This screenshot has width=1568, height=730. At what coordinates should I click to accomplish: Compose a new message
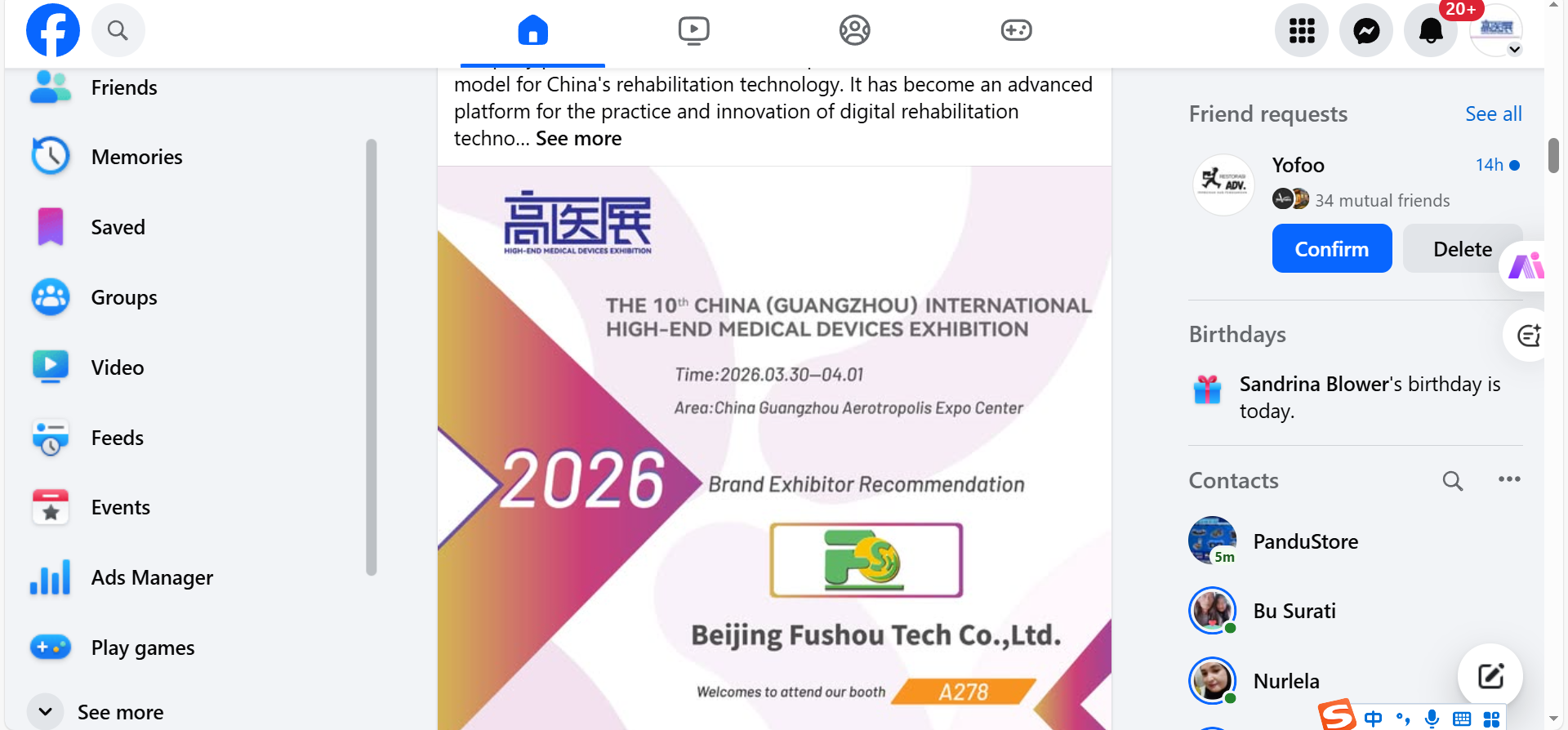pos(1490,676)
